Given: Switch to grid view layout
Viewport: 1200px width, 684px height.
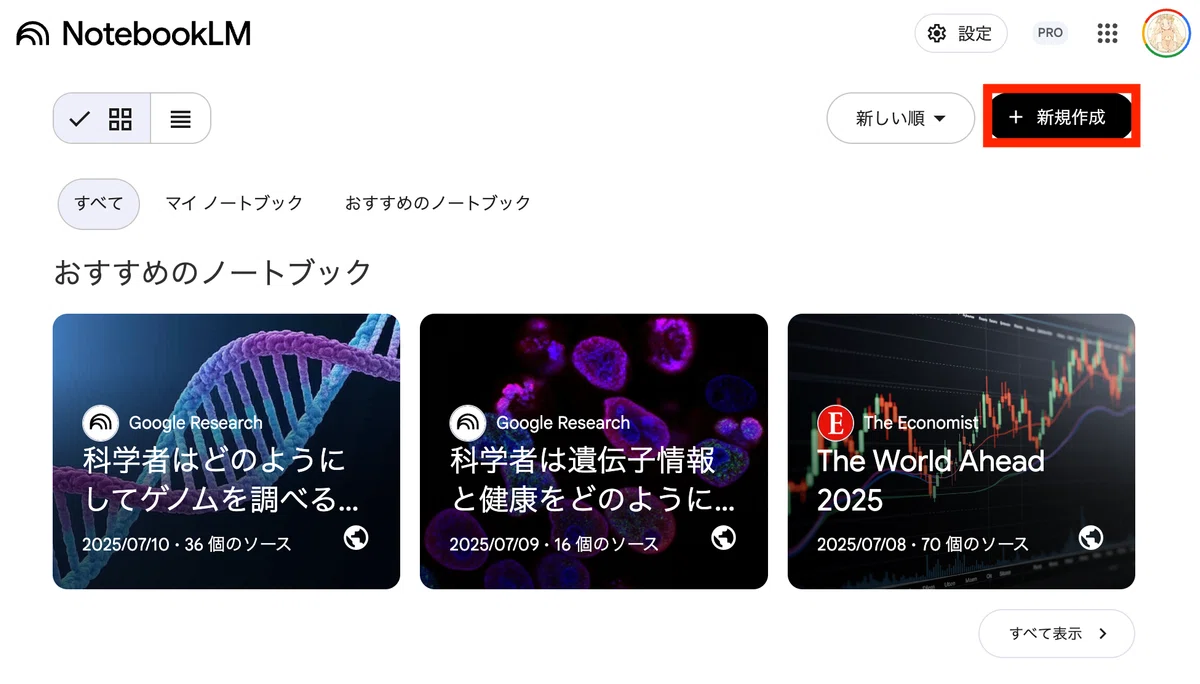Looking at the screenshot, I should (102, 119).
